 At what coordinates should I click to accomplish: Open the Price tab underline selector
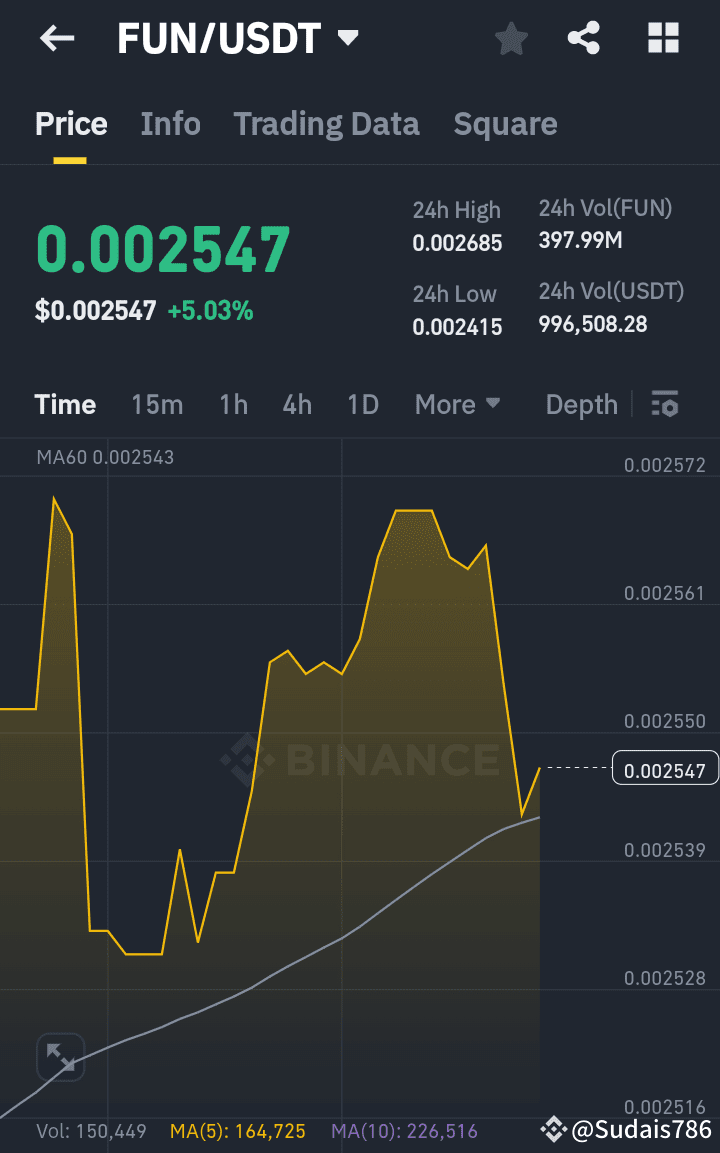point(70,123)
